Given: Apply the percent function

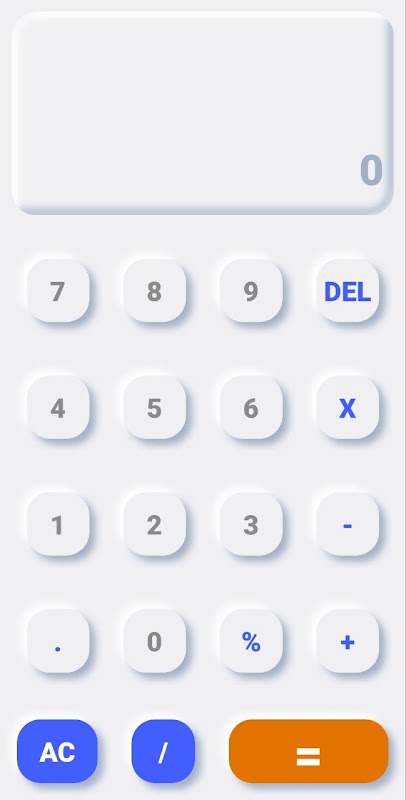Looking at the screenshot, I should click(x=251, y=641).
